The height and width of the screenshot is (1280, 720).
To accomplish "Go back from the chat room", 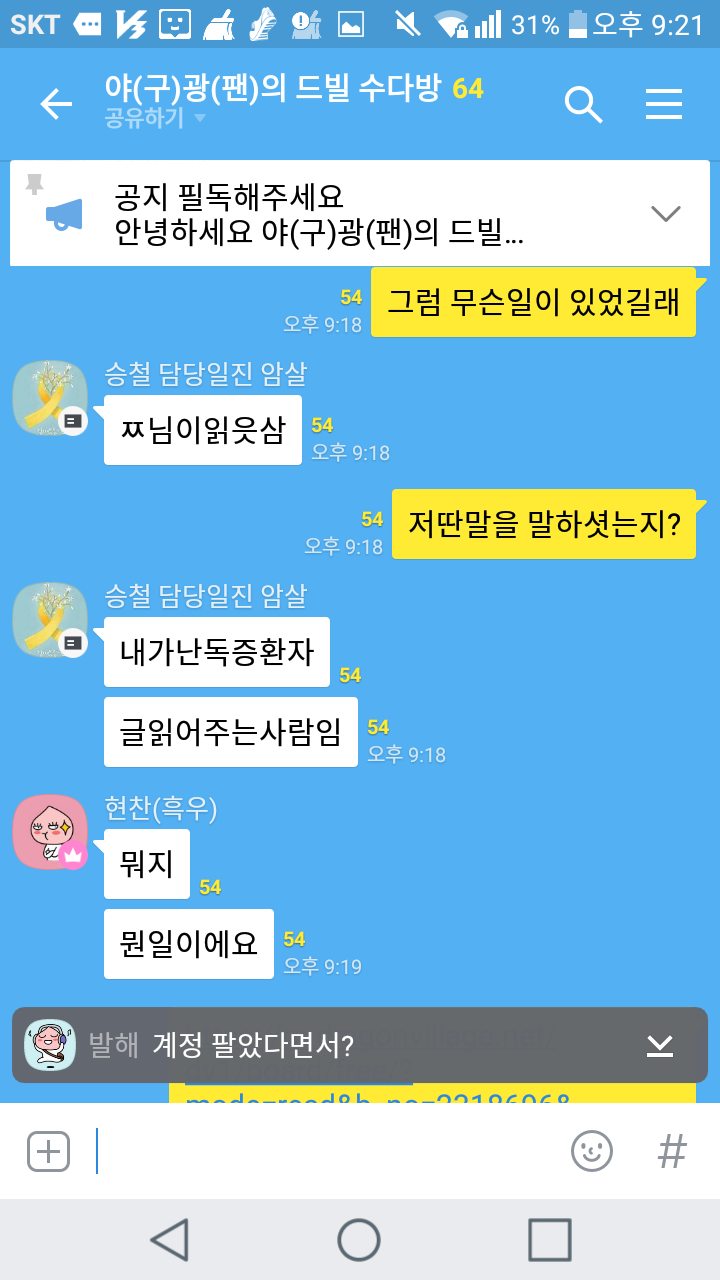I will point(56,104).
